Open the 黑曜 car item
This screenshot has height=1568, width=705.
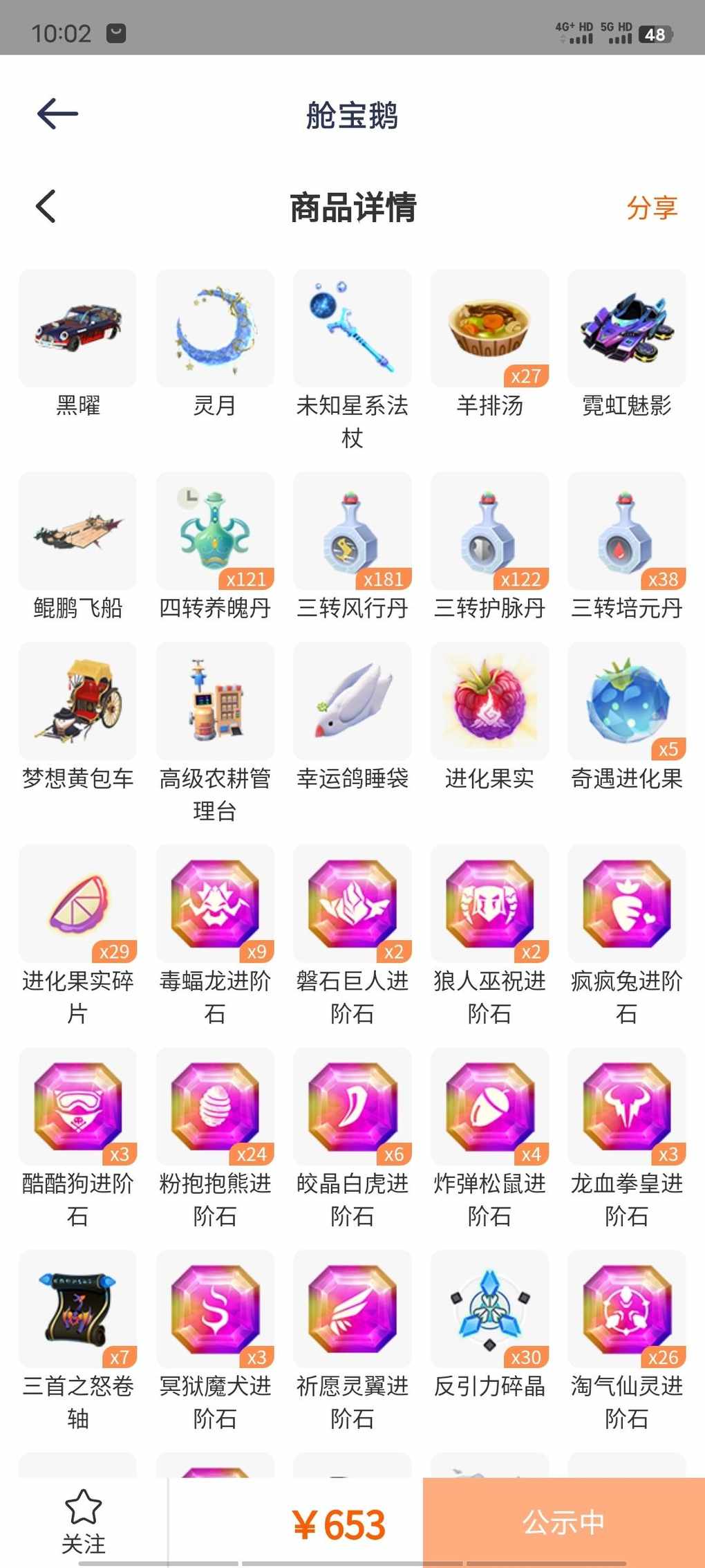point(77,329)
